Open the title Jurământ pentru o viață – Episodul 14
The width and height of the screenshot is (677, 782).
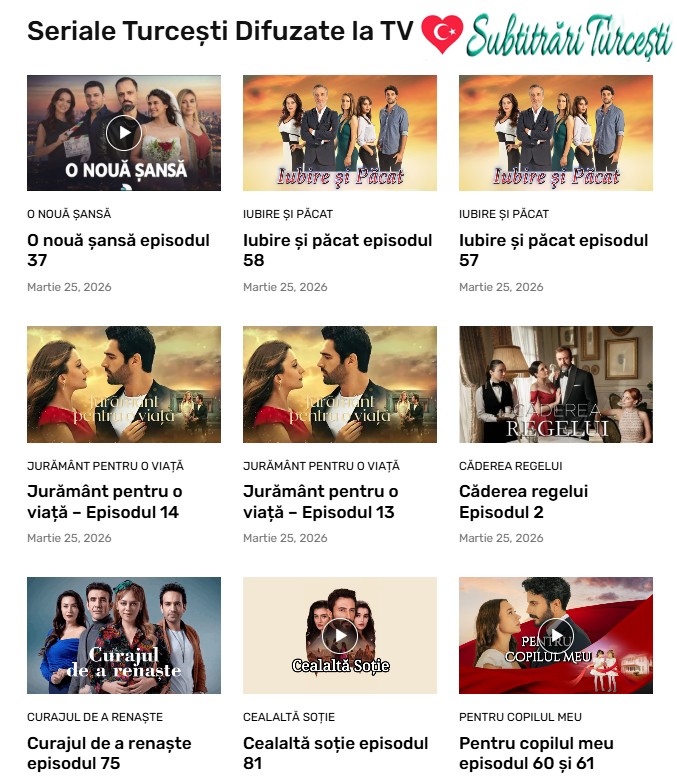coord(103,502)
